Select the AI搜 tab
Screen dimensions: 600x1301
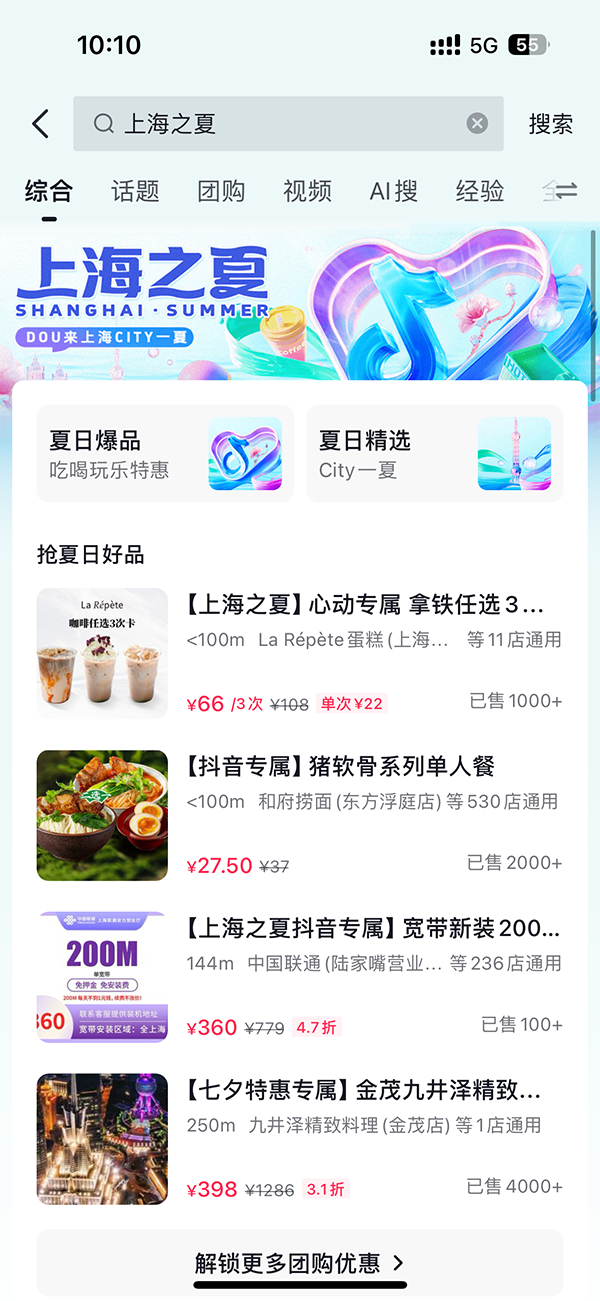tap(393, 191)
